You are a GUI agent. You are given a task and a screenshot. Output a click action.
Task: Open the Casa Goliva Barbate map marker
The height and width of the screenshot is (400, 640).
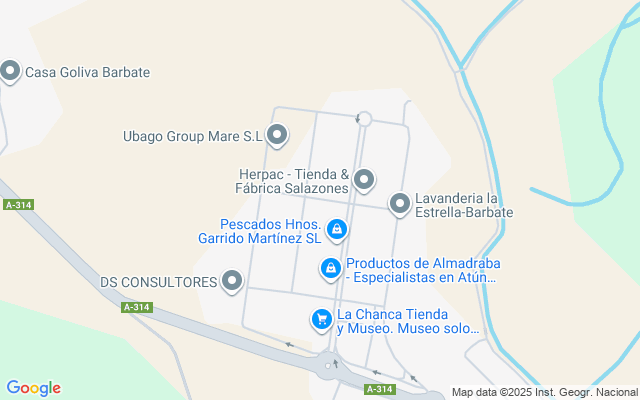pyautogui.click(x=11, y=72)
